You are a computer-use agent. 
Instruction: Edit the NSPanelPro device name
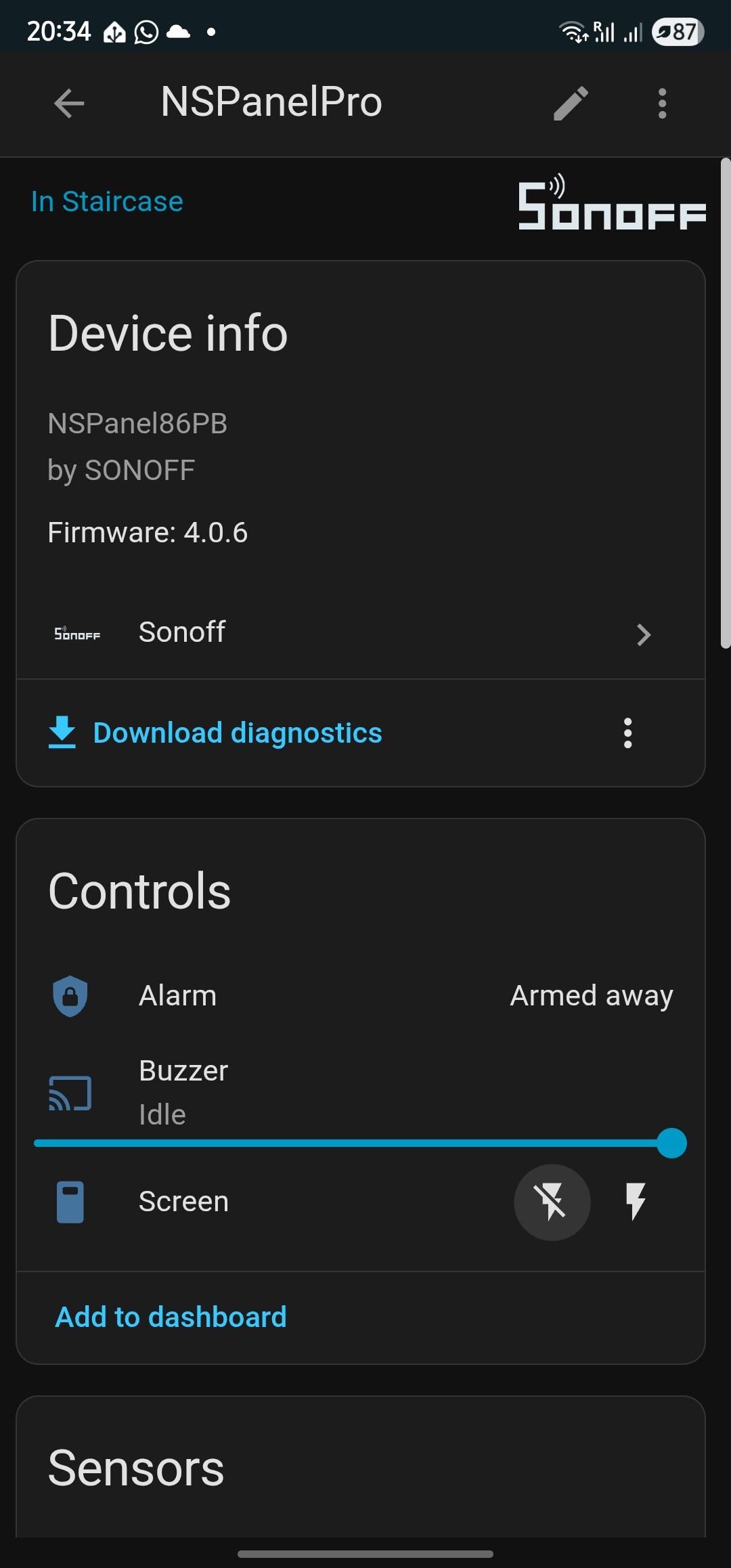(571, 104)
